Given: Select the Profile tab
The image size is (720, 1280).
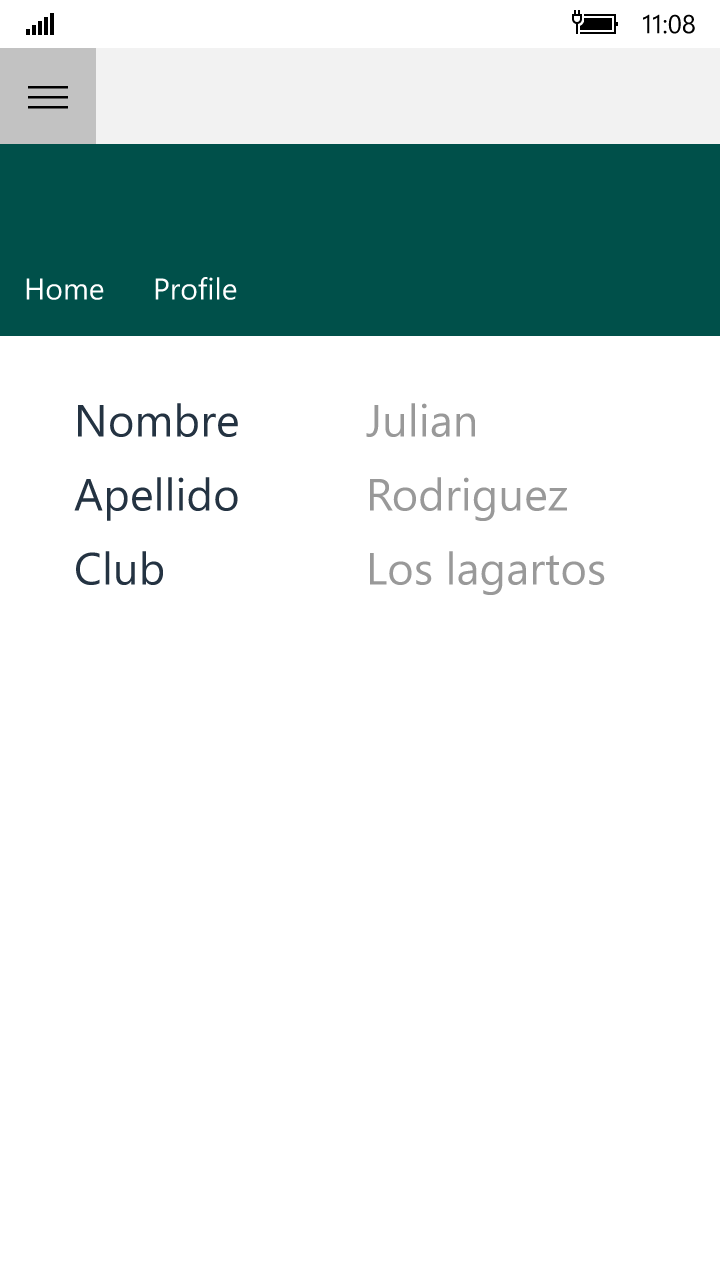Looking at the screenshot, I should [x=195, y=290].
